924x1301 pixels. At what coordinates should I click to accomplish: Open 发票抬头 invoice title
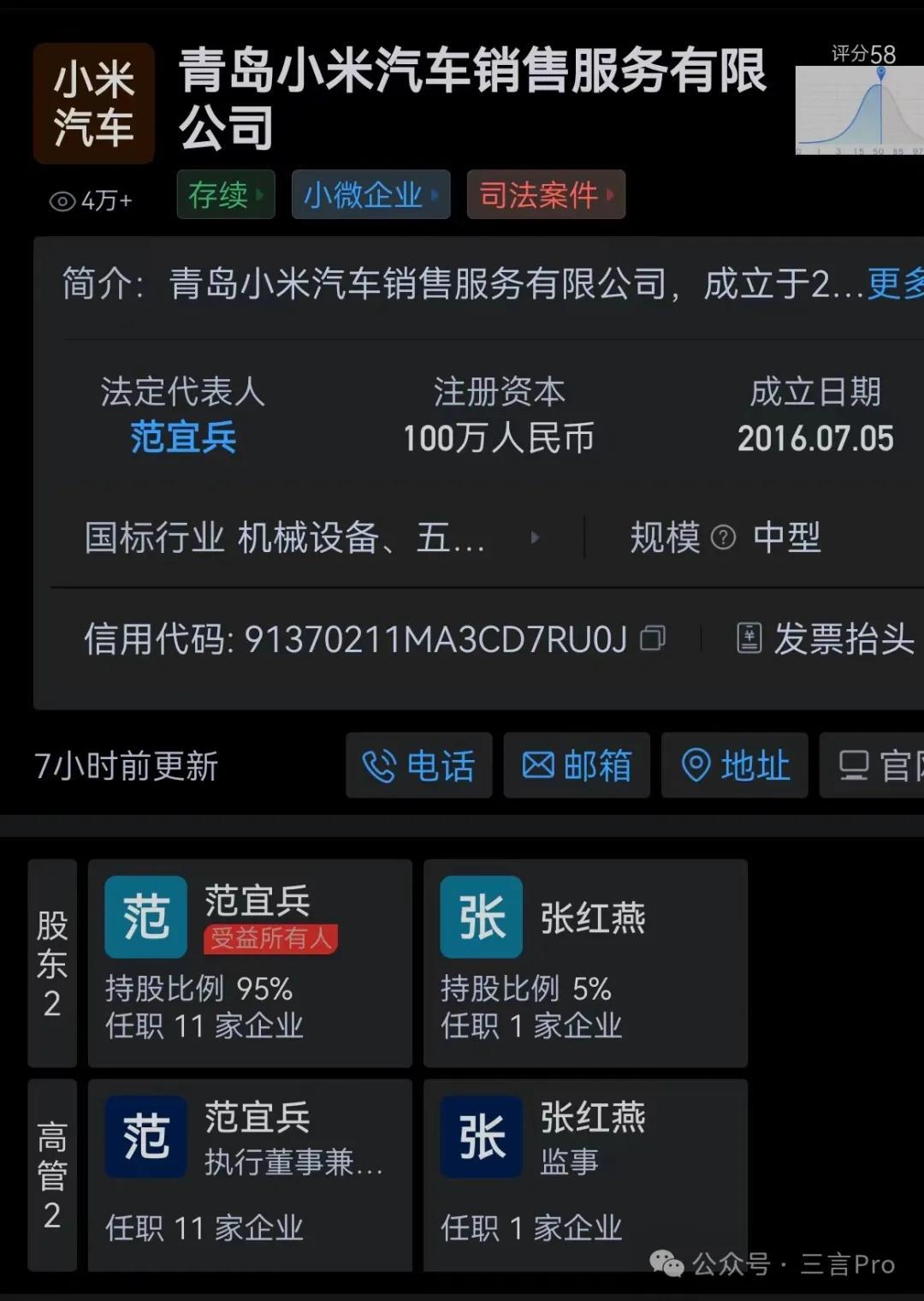[x=826, y=639]
